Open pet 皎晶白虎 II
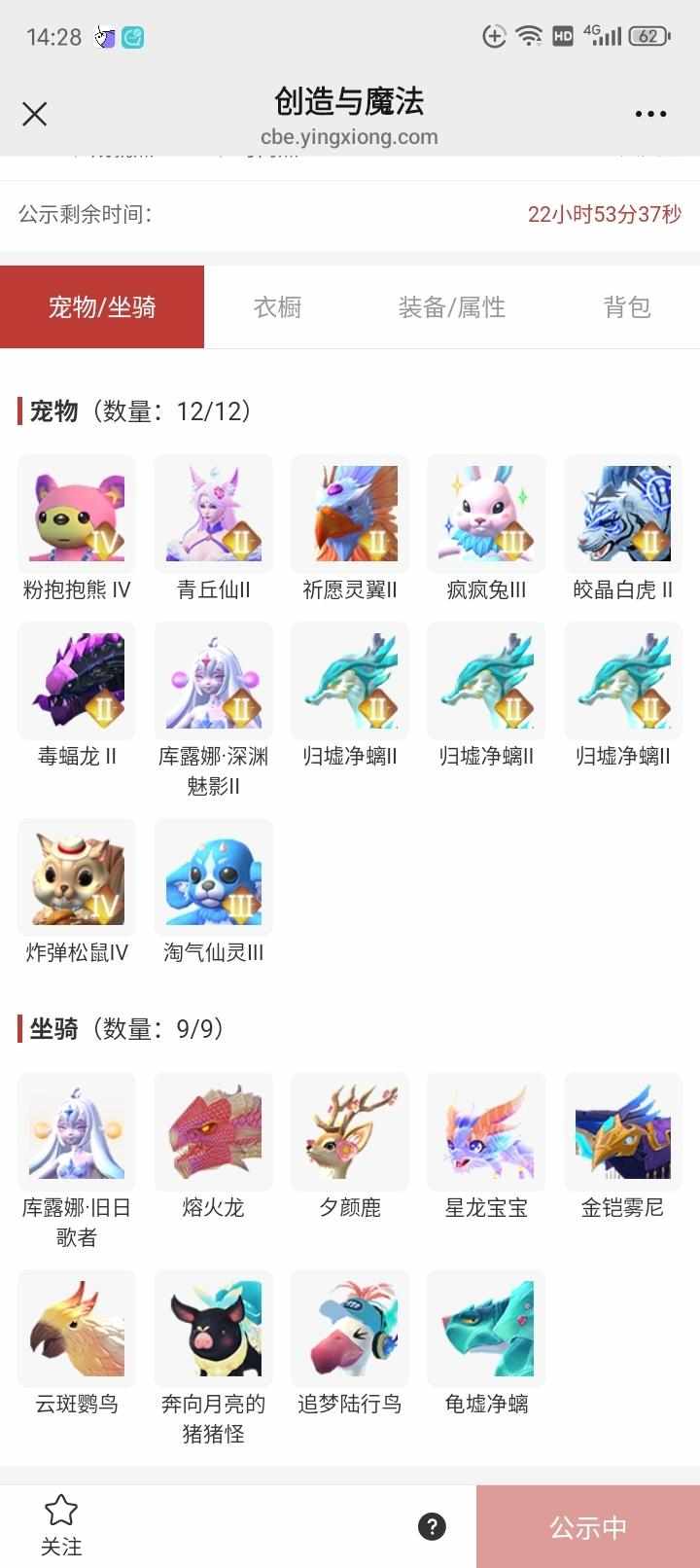 coord(622,514)
